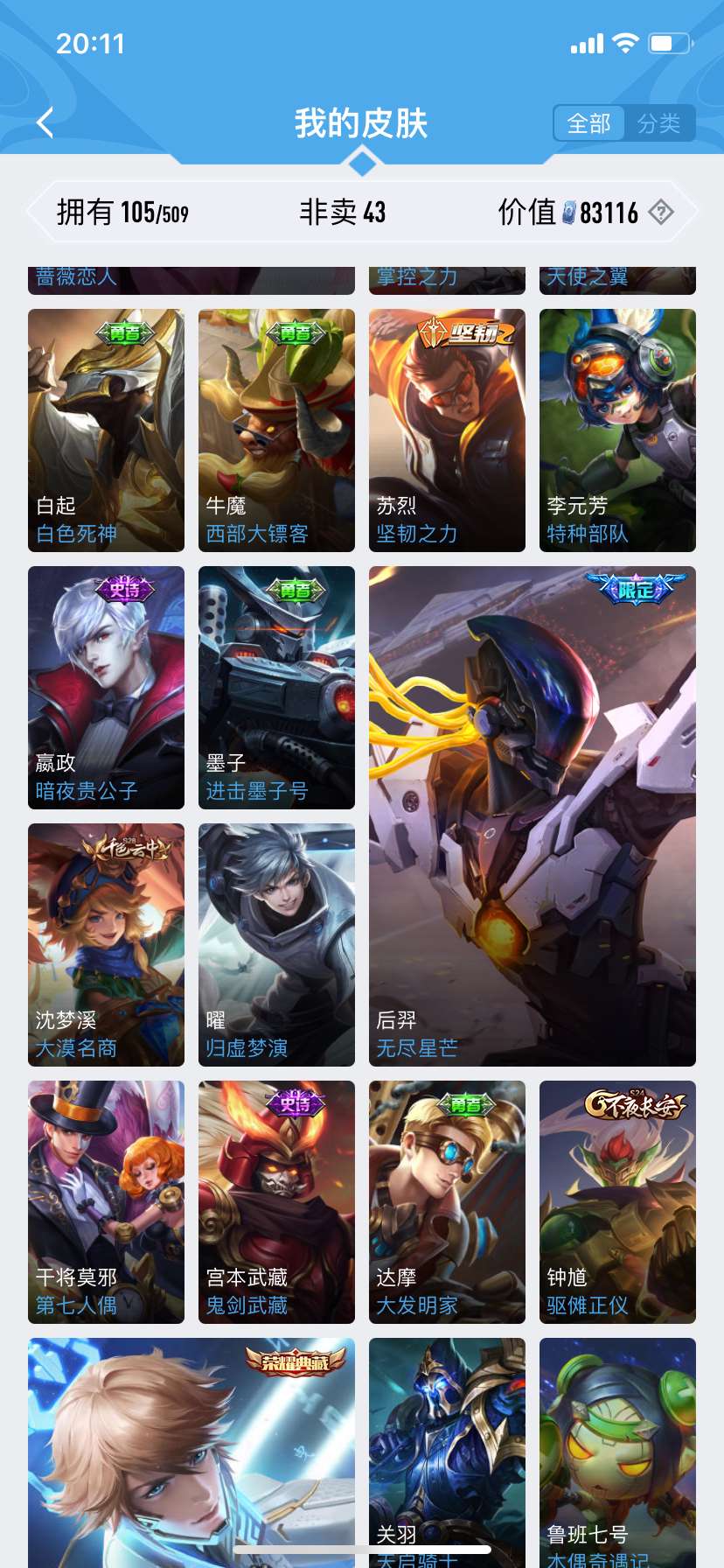View 李元芳 特种部队 skin
This screenshot has width=724, height=1568.
click(x=617, y=430)
